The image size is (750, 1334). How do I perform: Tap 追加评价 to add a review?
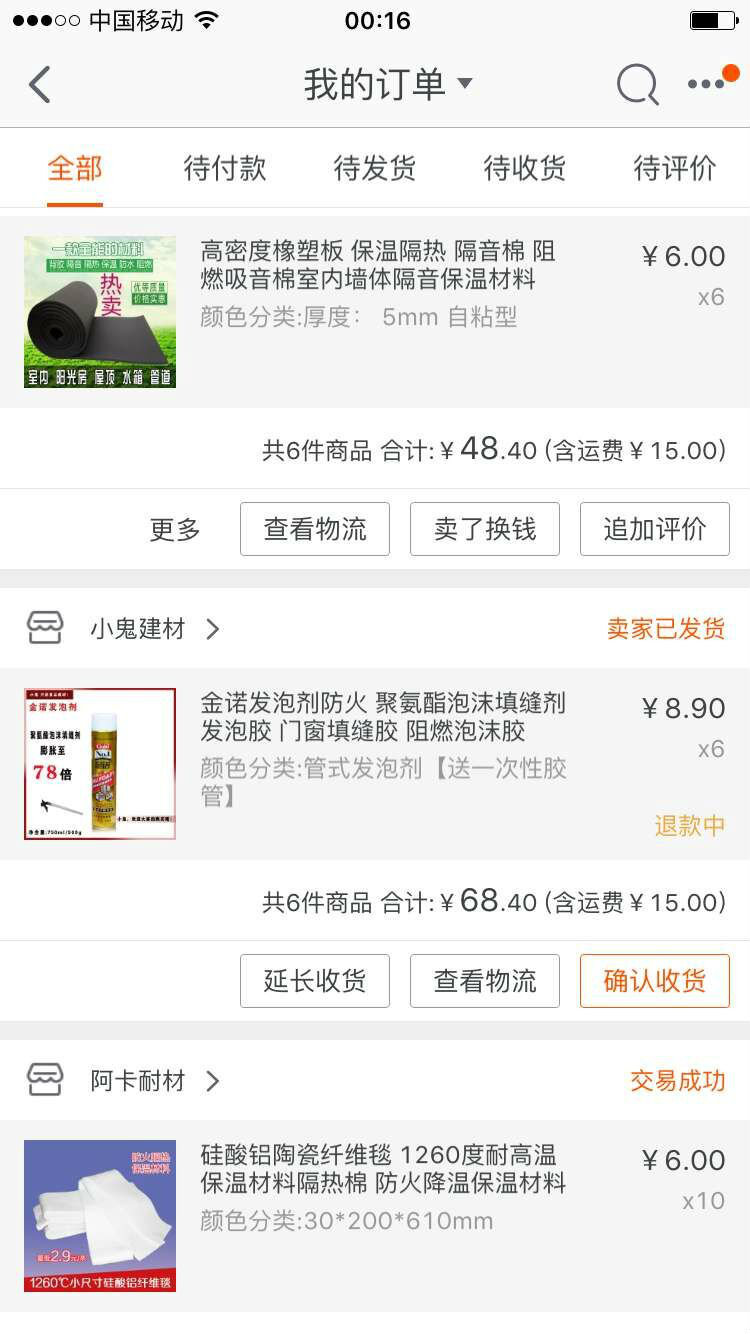[x=655, y=529]
